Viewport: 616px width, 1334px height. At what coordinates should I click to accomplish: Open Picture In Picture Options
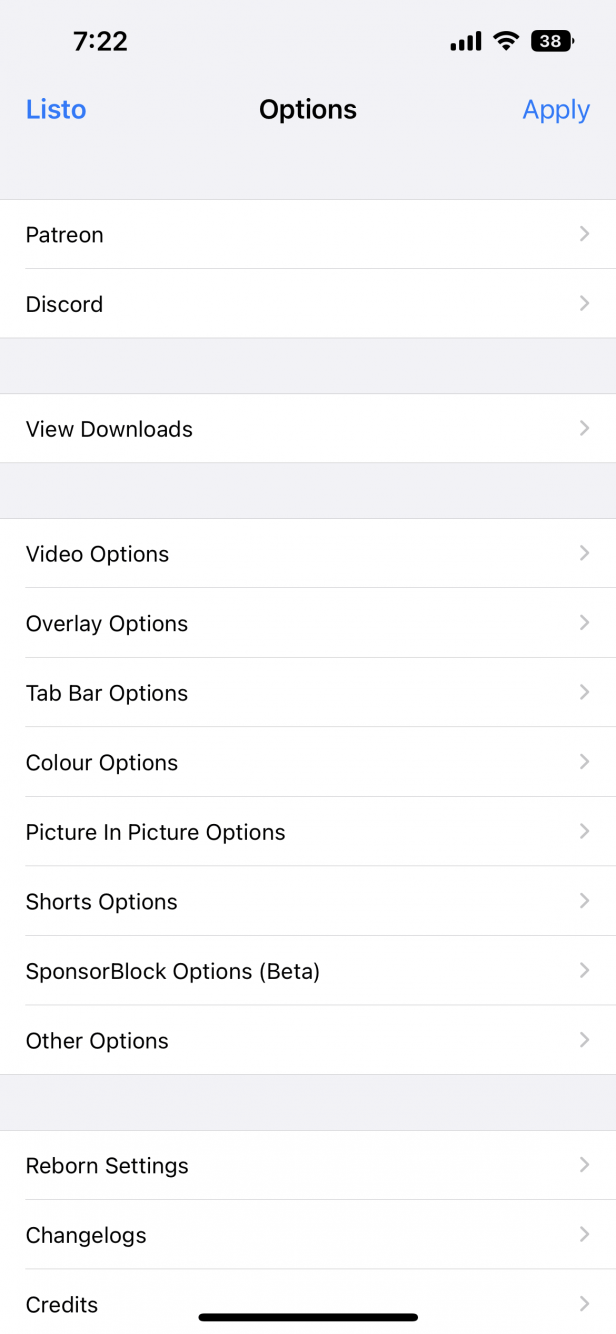coord(308,832)
